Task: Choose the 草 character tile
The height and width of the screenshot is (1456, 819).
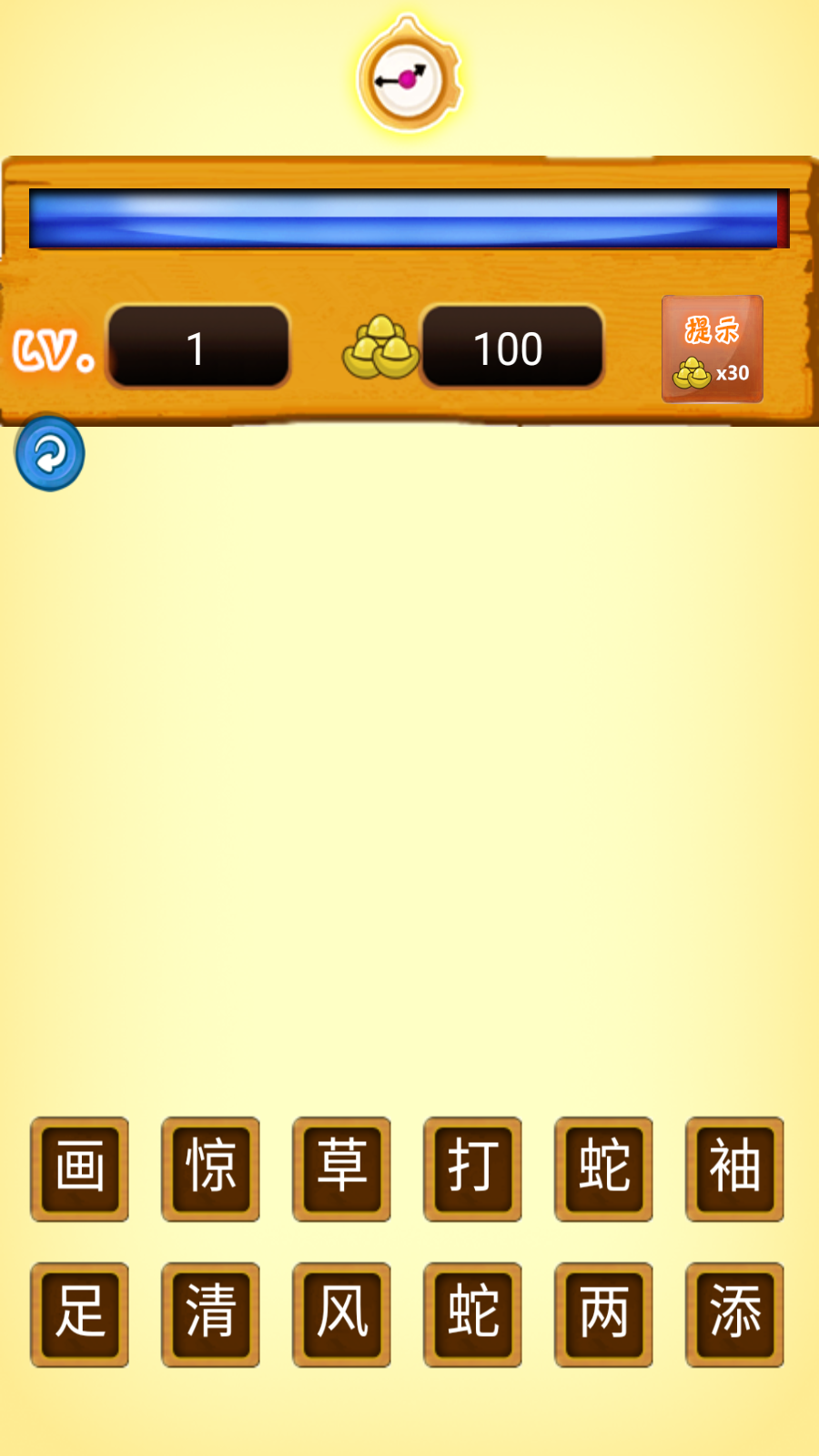Action: click(341, 1168)
